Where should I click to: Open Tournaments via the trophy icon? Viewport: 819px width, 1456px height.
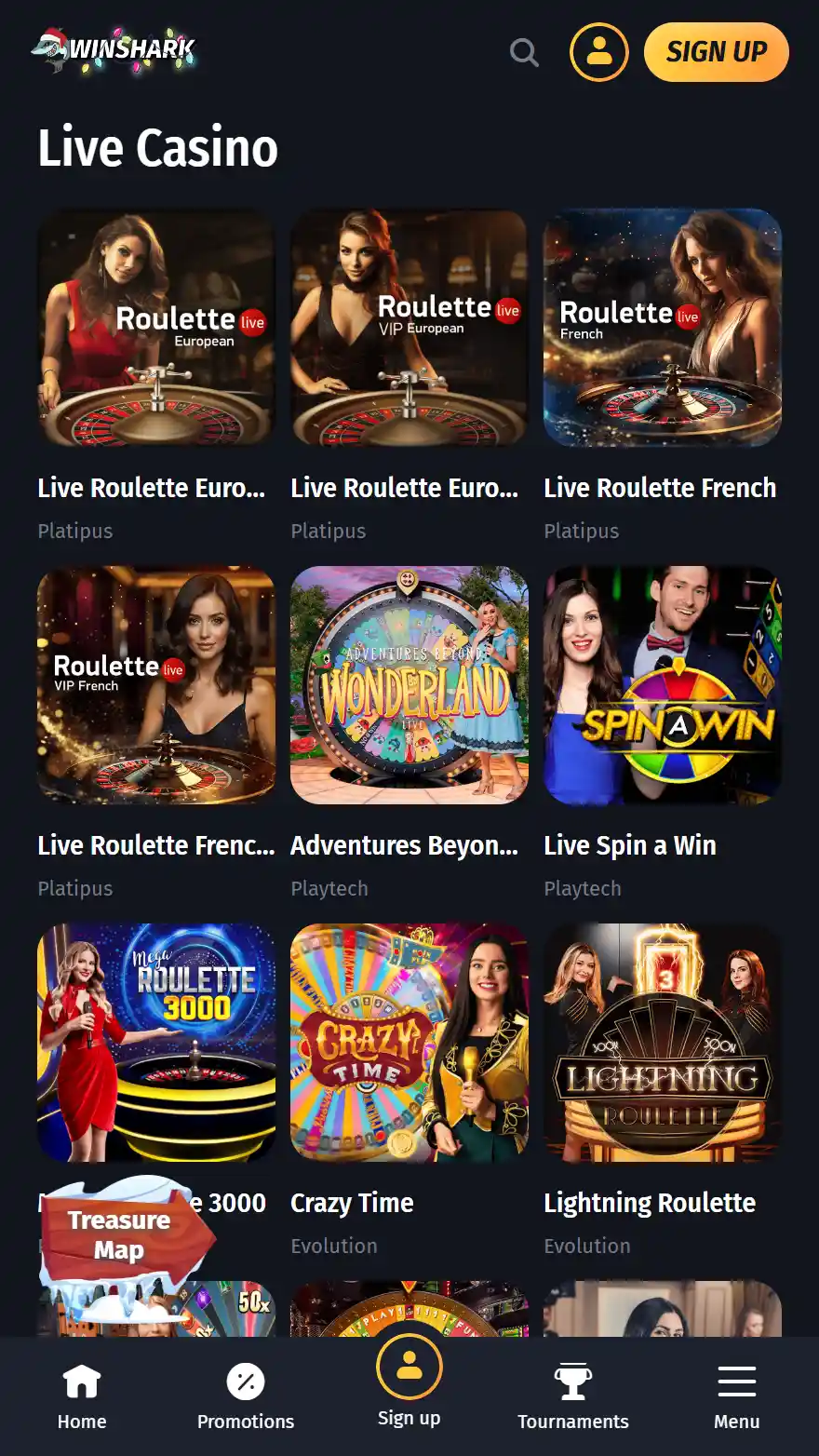573,1382
